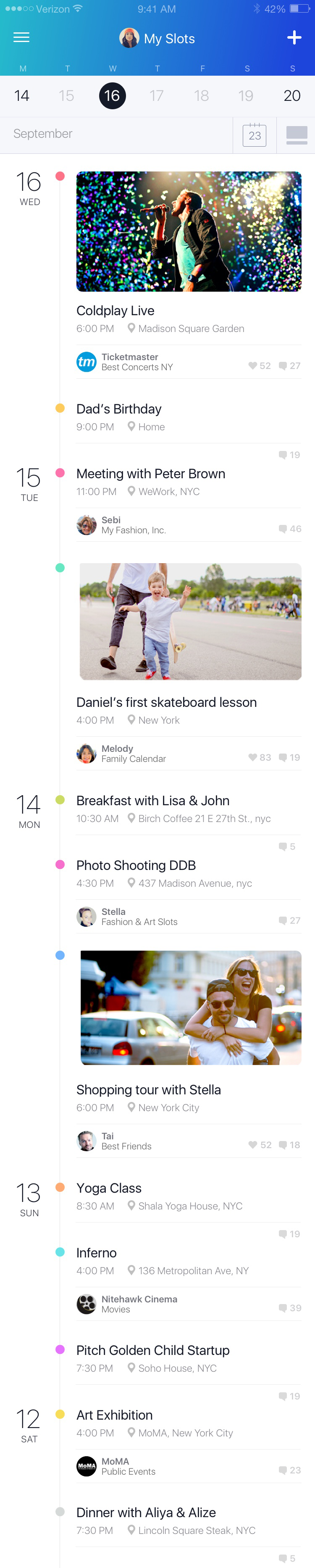Switch the list layout view
The width and height of the screenshot is (315, 1568).
click(x=296, y=135)
